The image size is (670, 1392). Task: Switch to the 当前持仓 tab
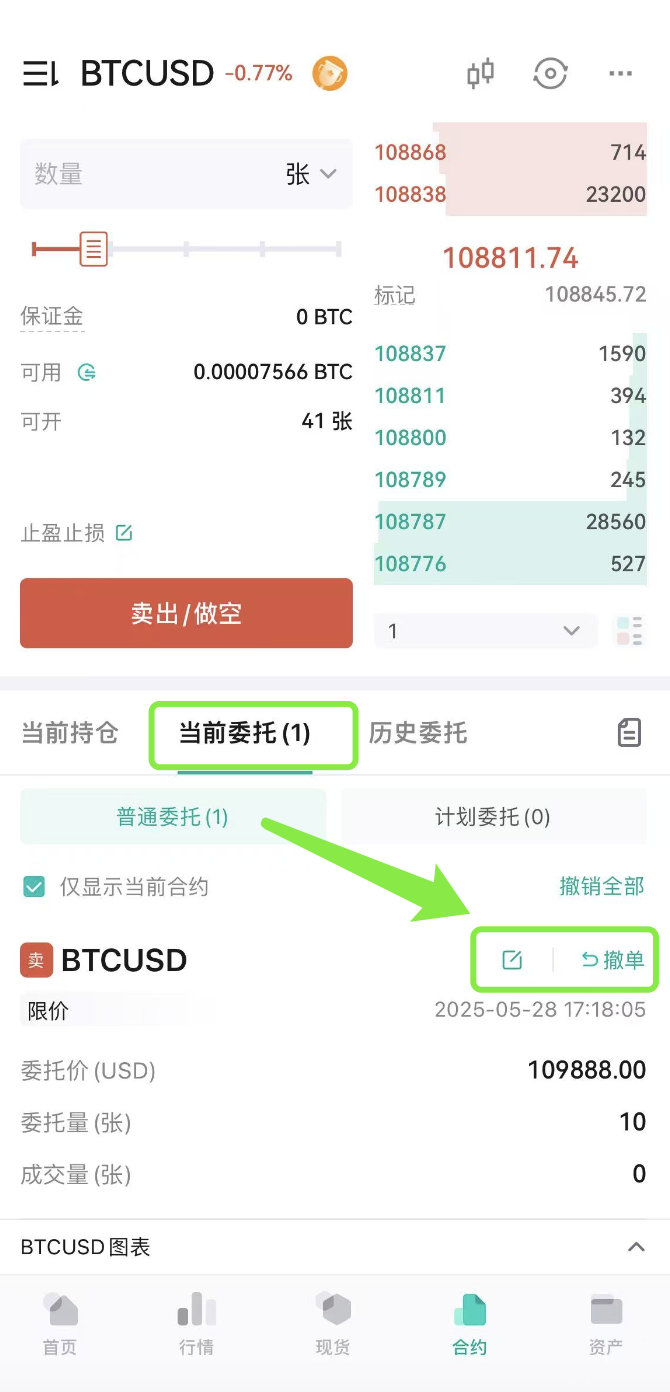tap(69, 733)
